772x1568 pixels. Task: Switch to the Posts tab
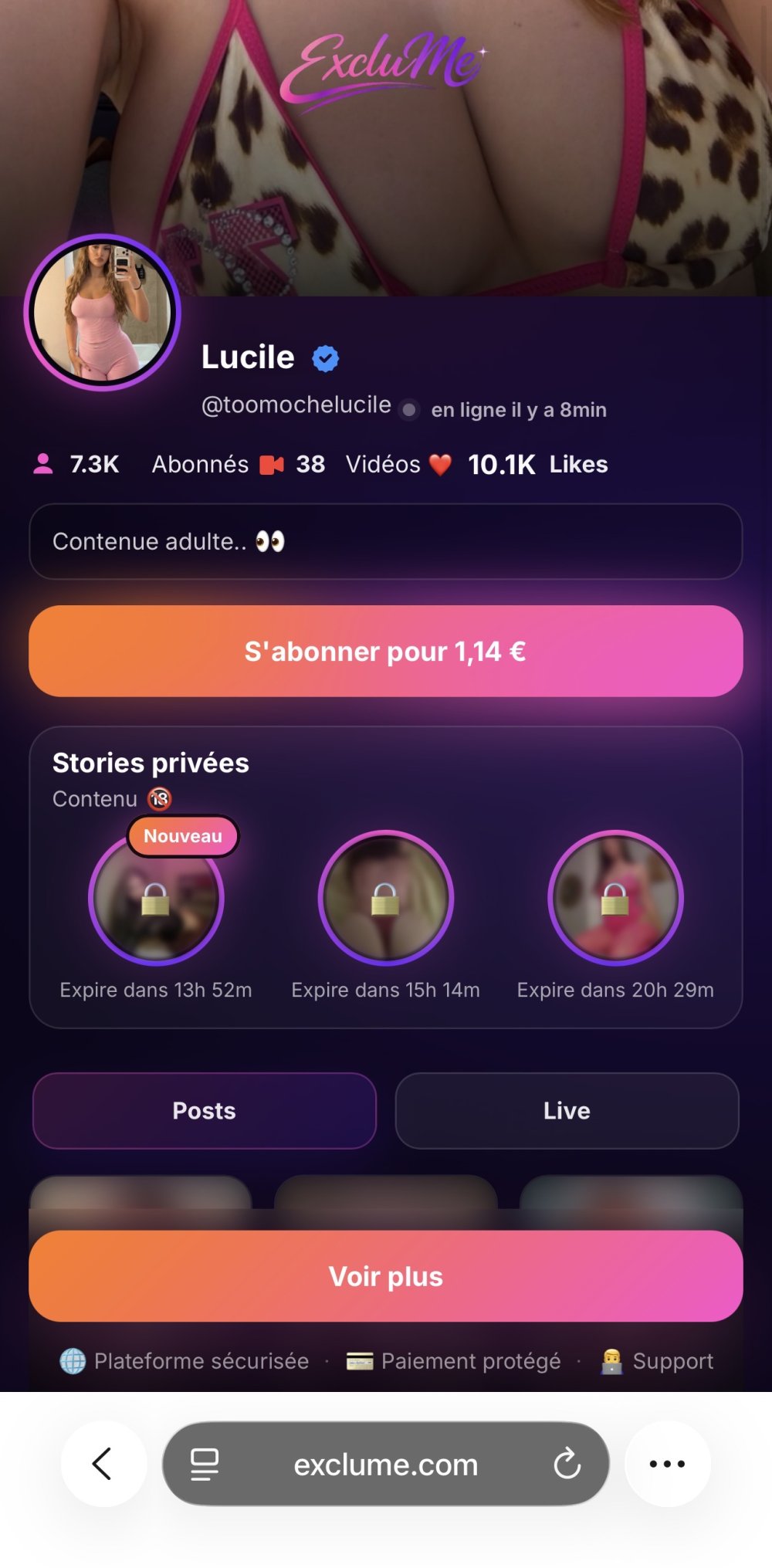pos(205,1110)
